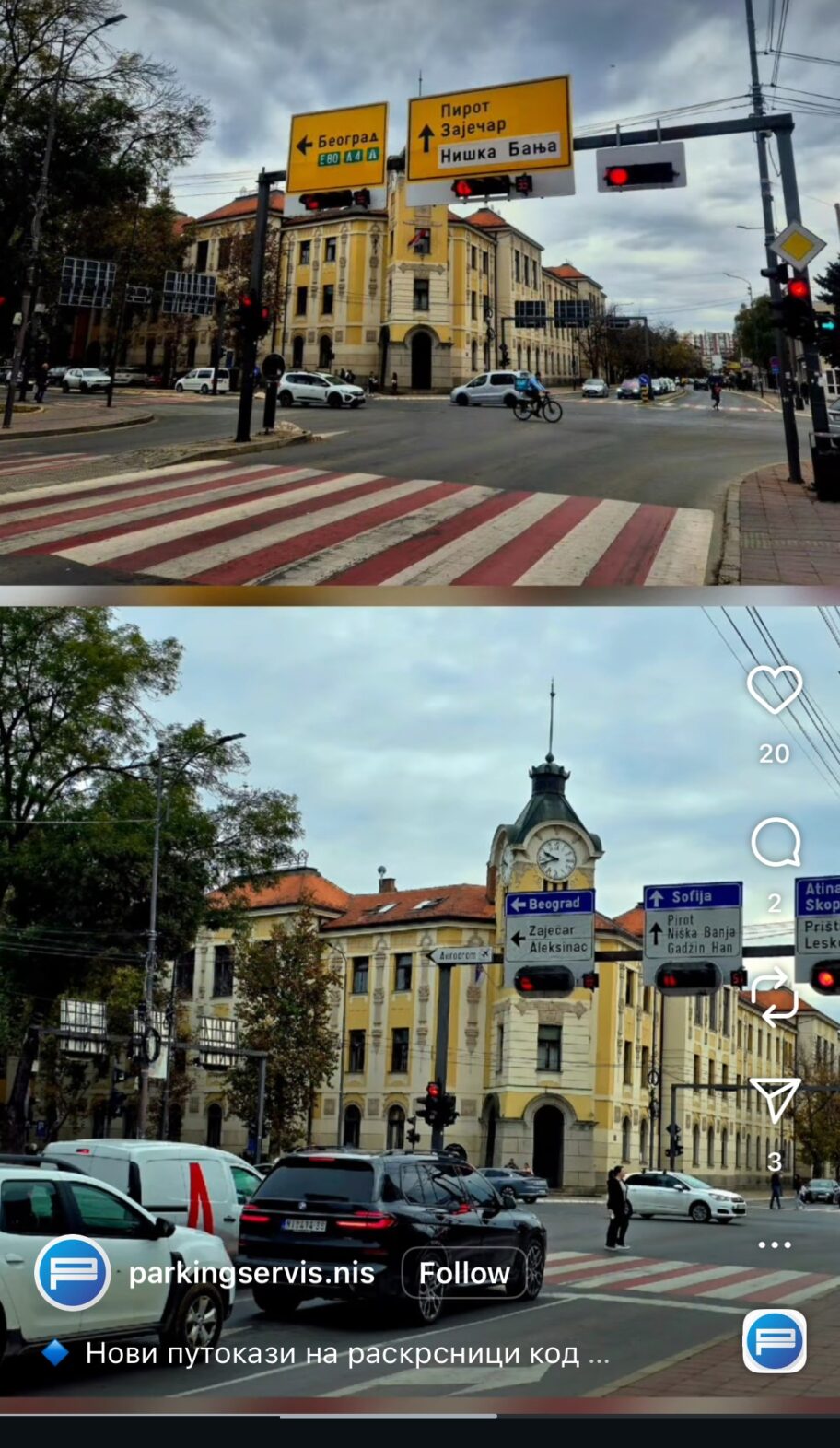Viewport: 840px width, 1448px height.
Task: Follow parkingservis.nis
Action: point(464,1273)
